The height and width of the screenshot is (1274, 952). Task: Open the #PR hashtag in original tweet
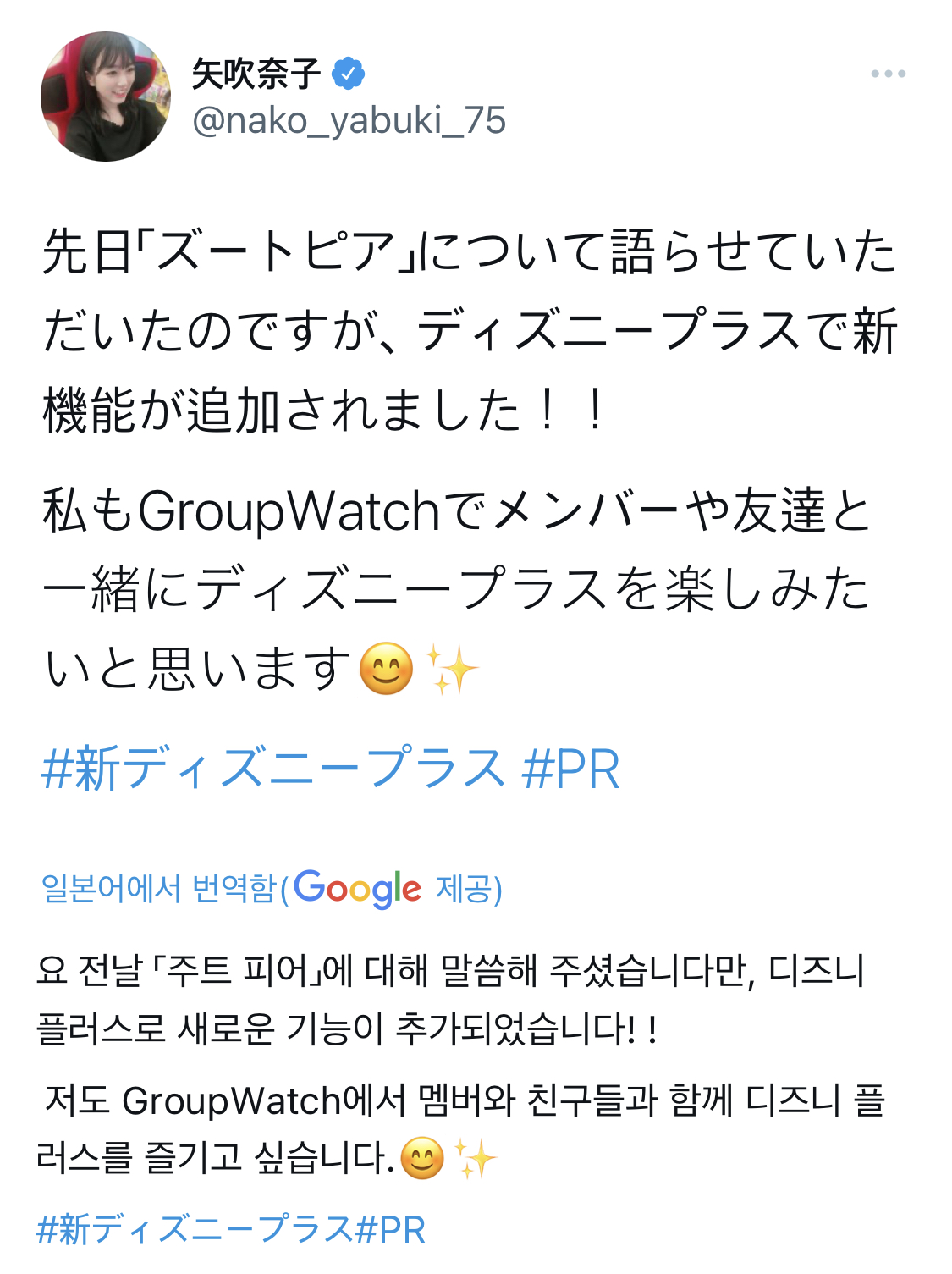click(571, 769)
